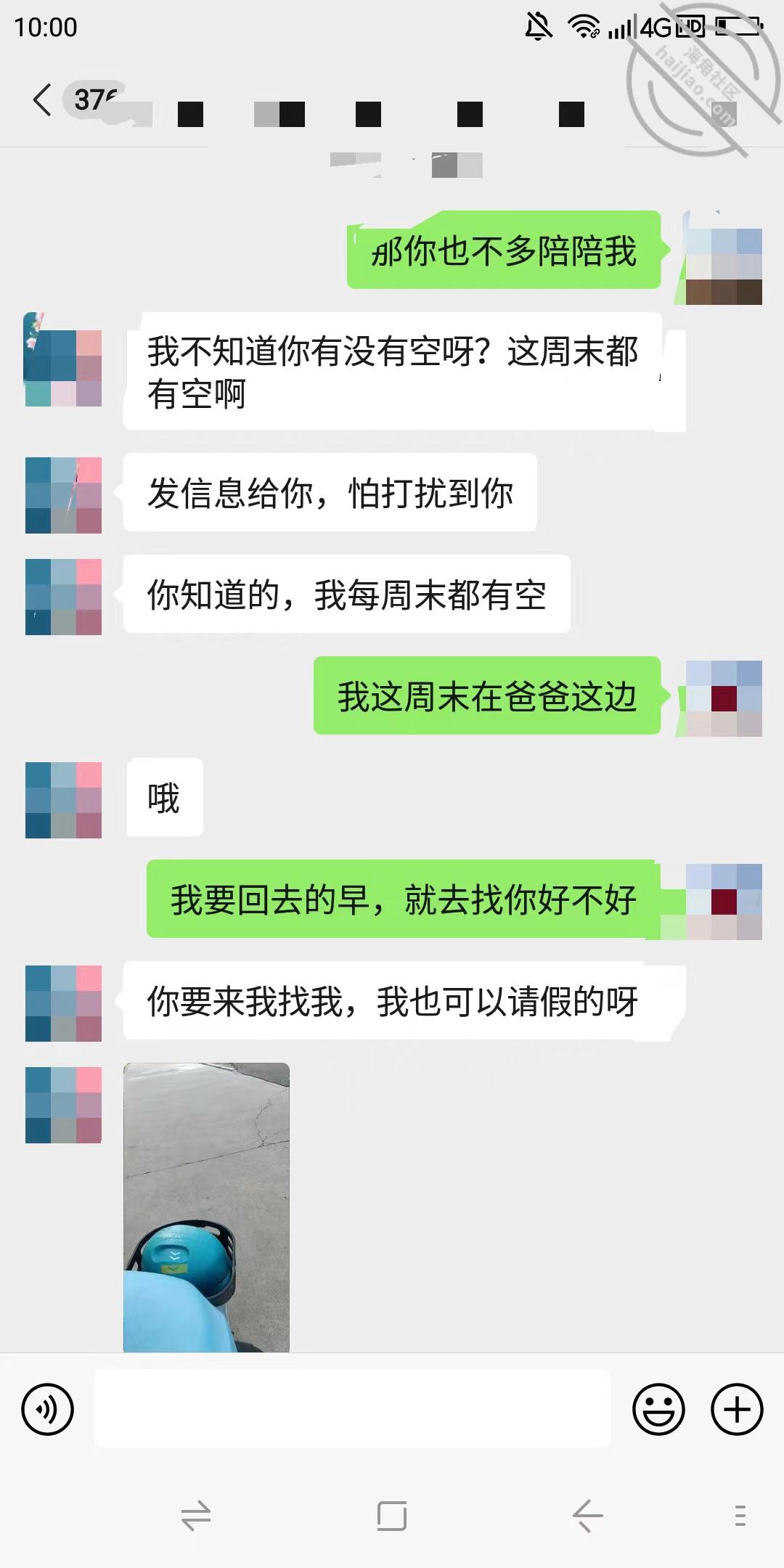Open the received scooter photo
Screen dimensions: 784x1568
point(206,1207)
